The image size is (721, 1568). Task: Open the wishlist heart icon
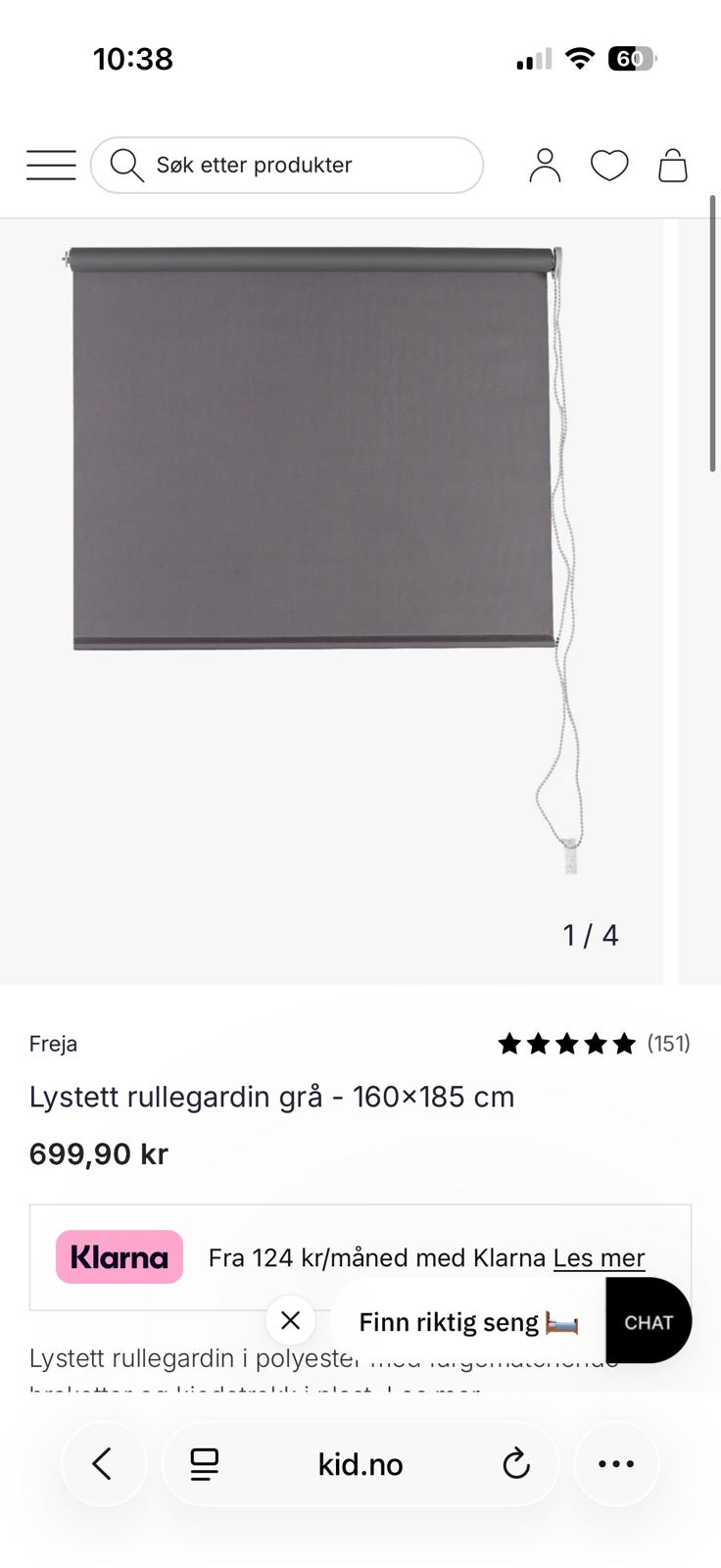click(610, 165)
